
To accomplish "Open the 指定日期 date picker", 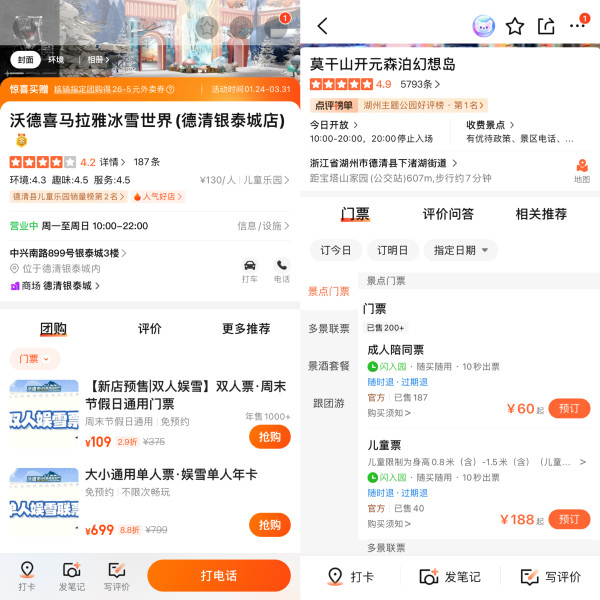I will (x=460, y=250).
